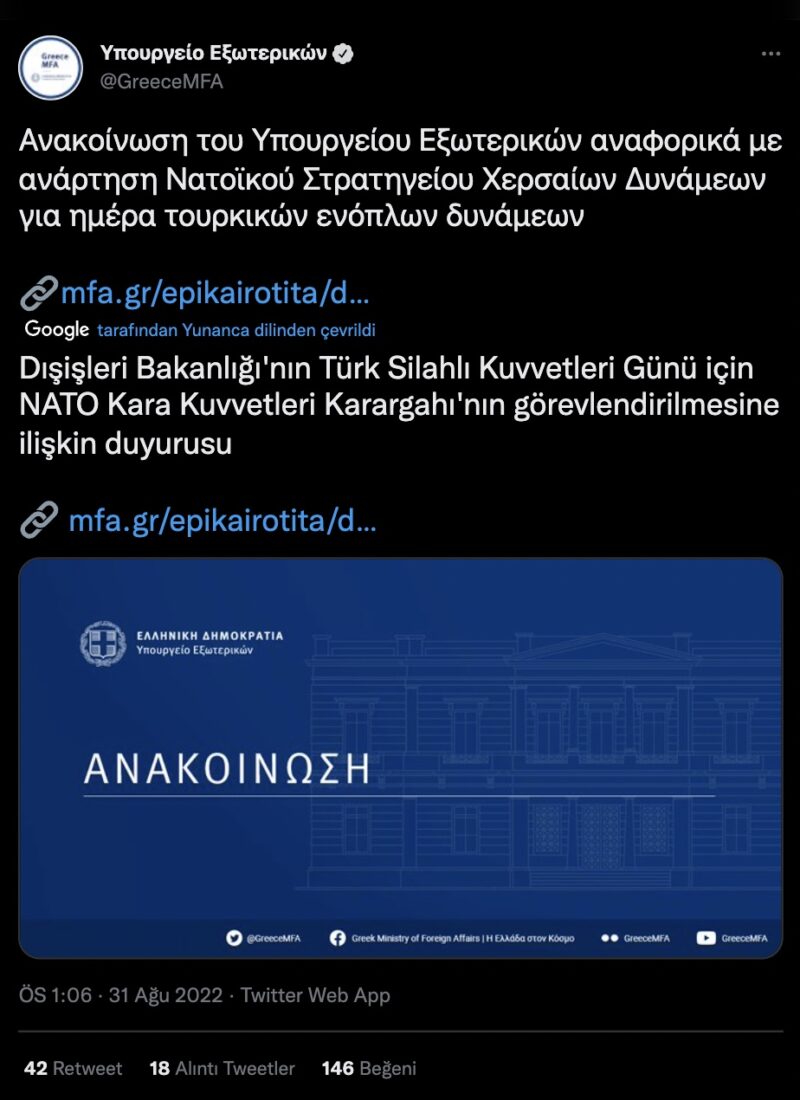Open the ΑΝΑΚΟΙΝΩΣΗ image card
This screenshot has width=800, height=1100.
[400, 757]
